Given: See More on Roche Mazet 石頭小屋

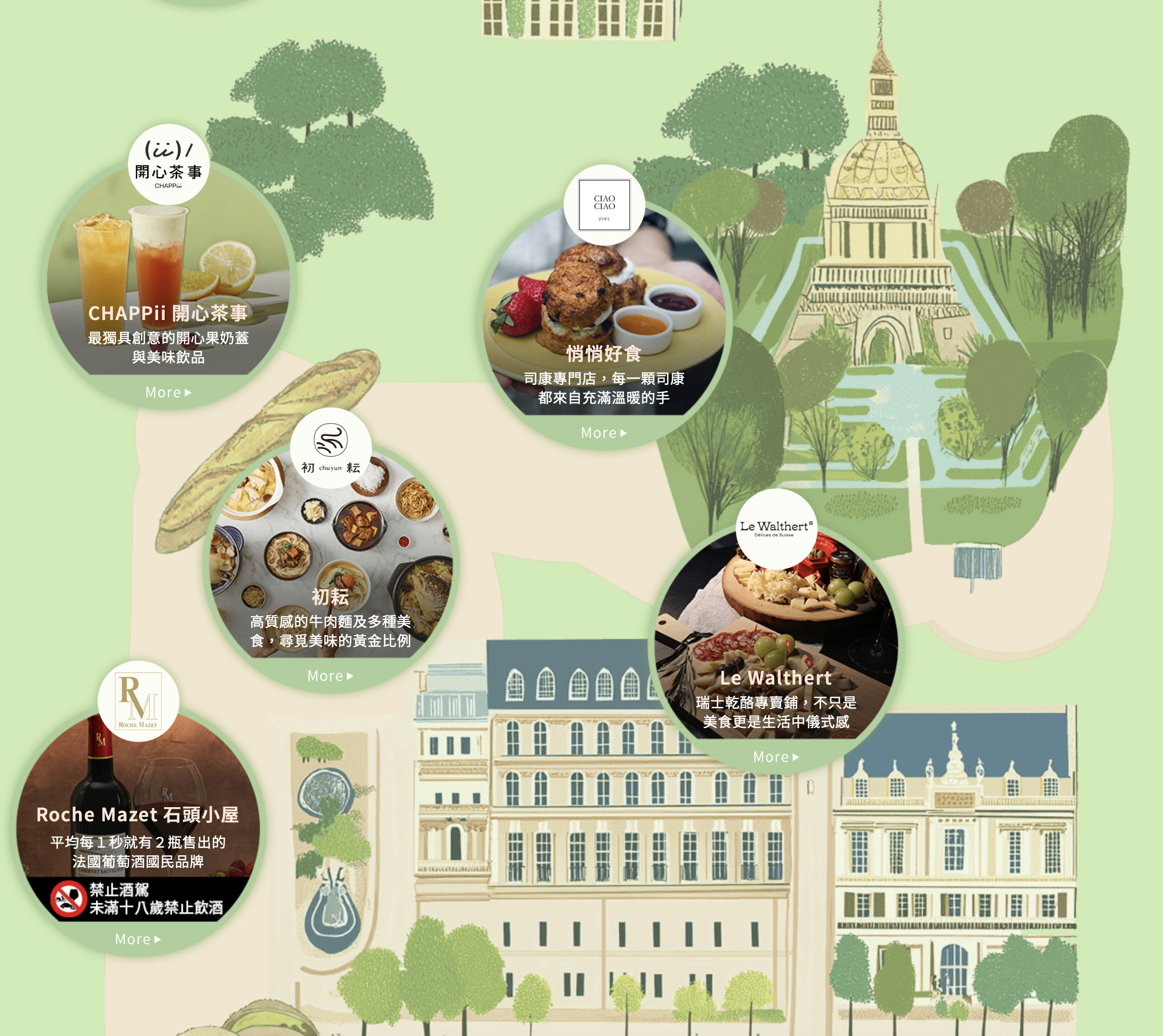Looking at the screenshot, I should [138, 939].
